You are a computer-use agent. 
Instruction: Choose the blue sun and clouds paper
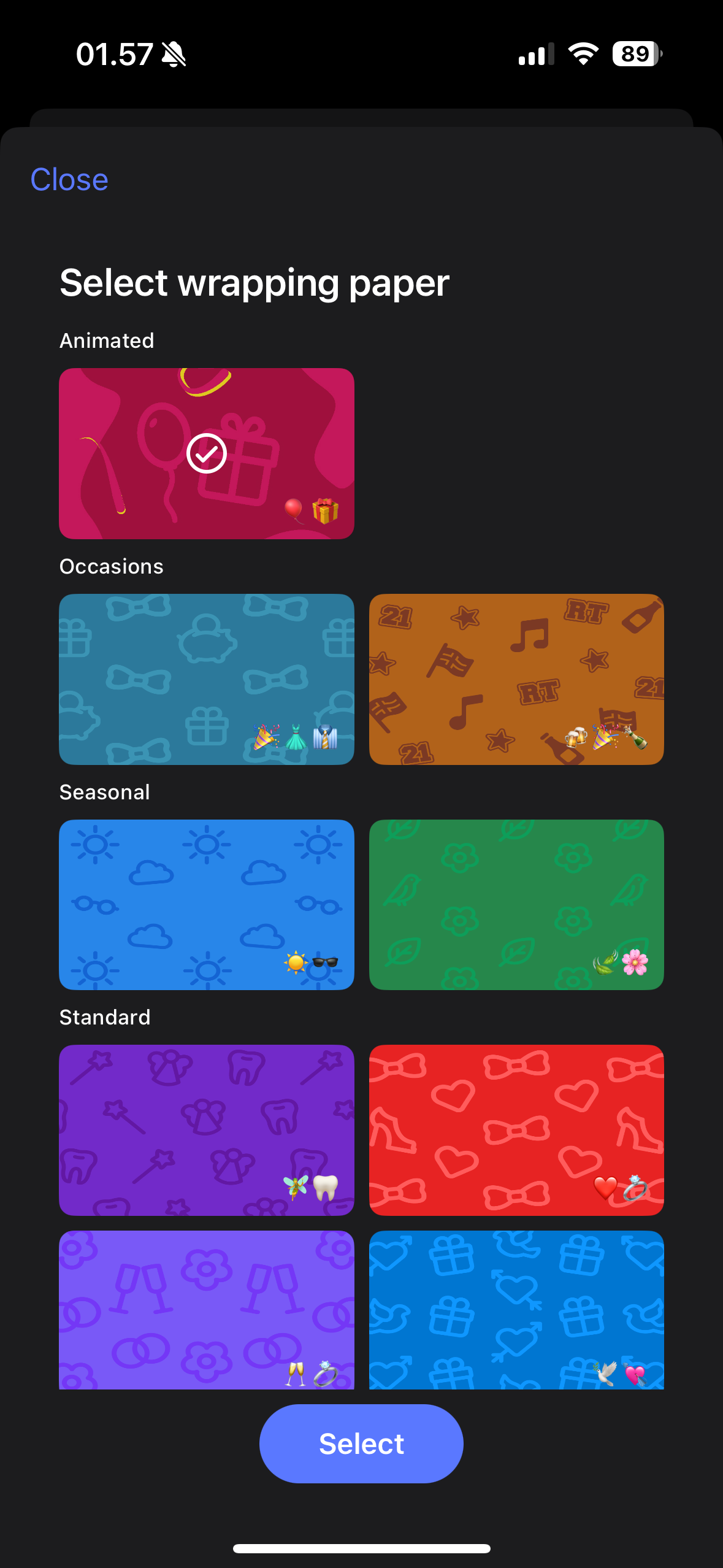(207, 905)
